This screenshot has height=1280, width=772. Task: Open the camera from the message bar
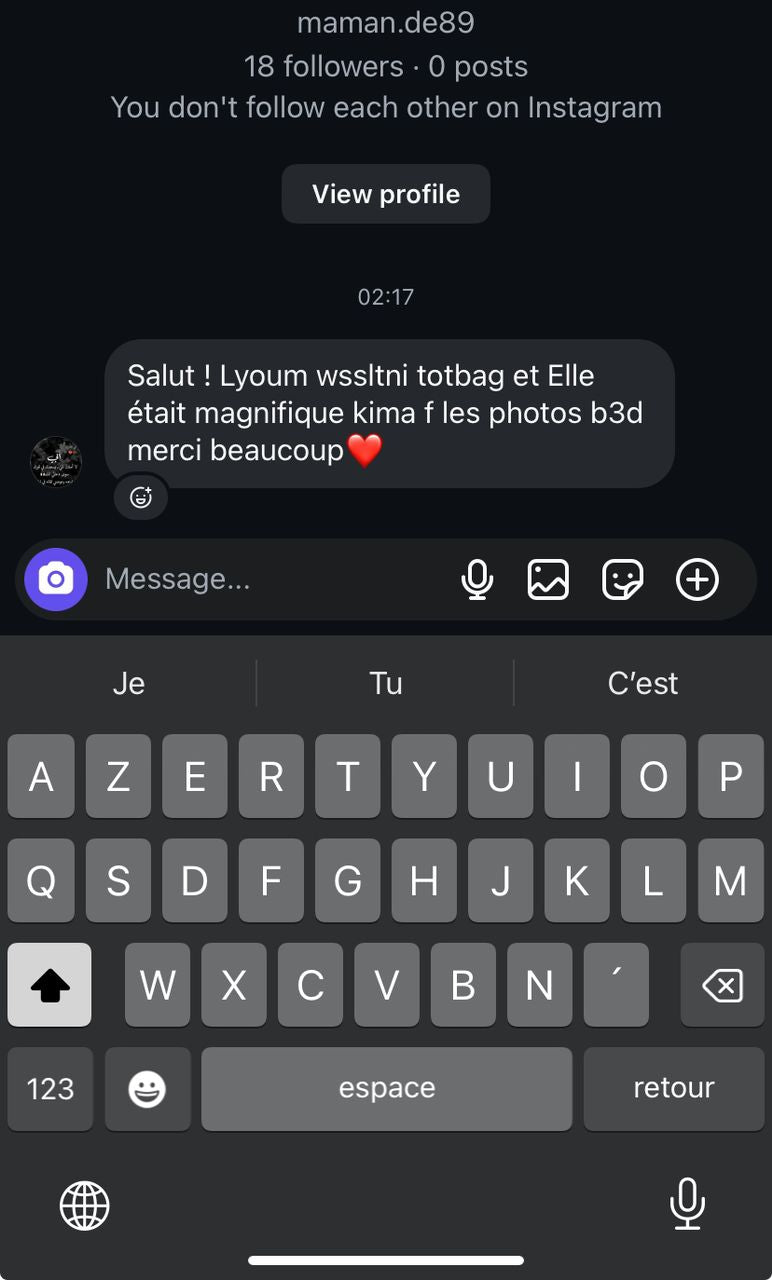click(x=56, y=579)
